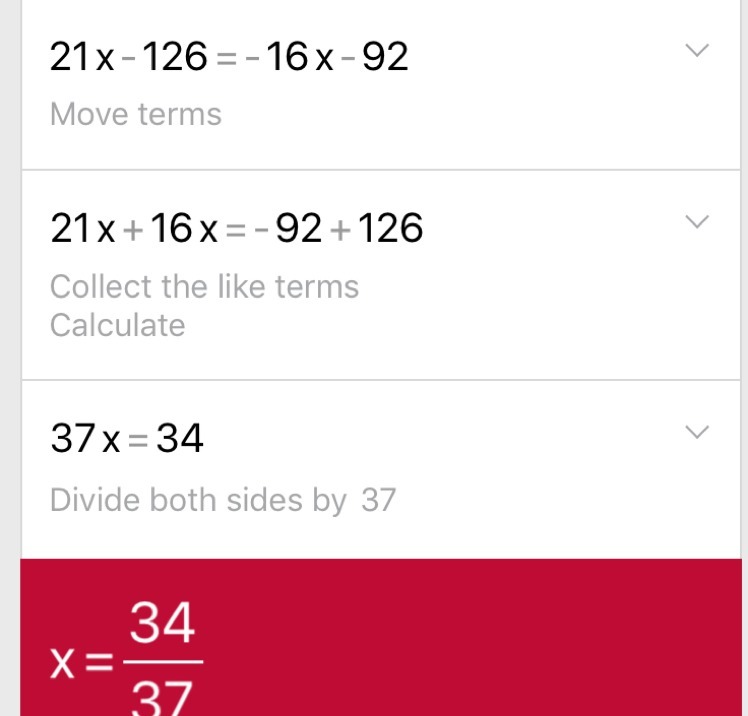Screen dimensions: 748x716
Task: Expand the 37x=34 divide step
Action: pos(698,432)
